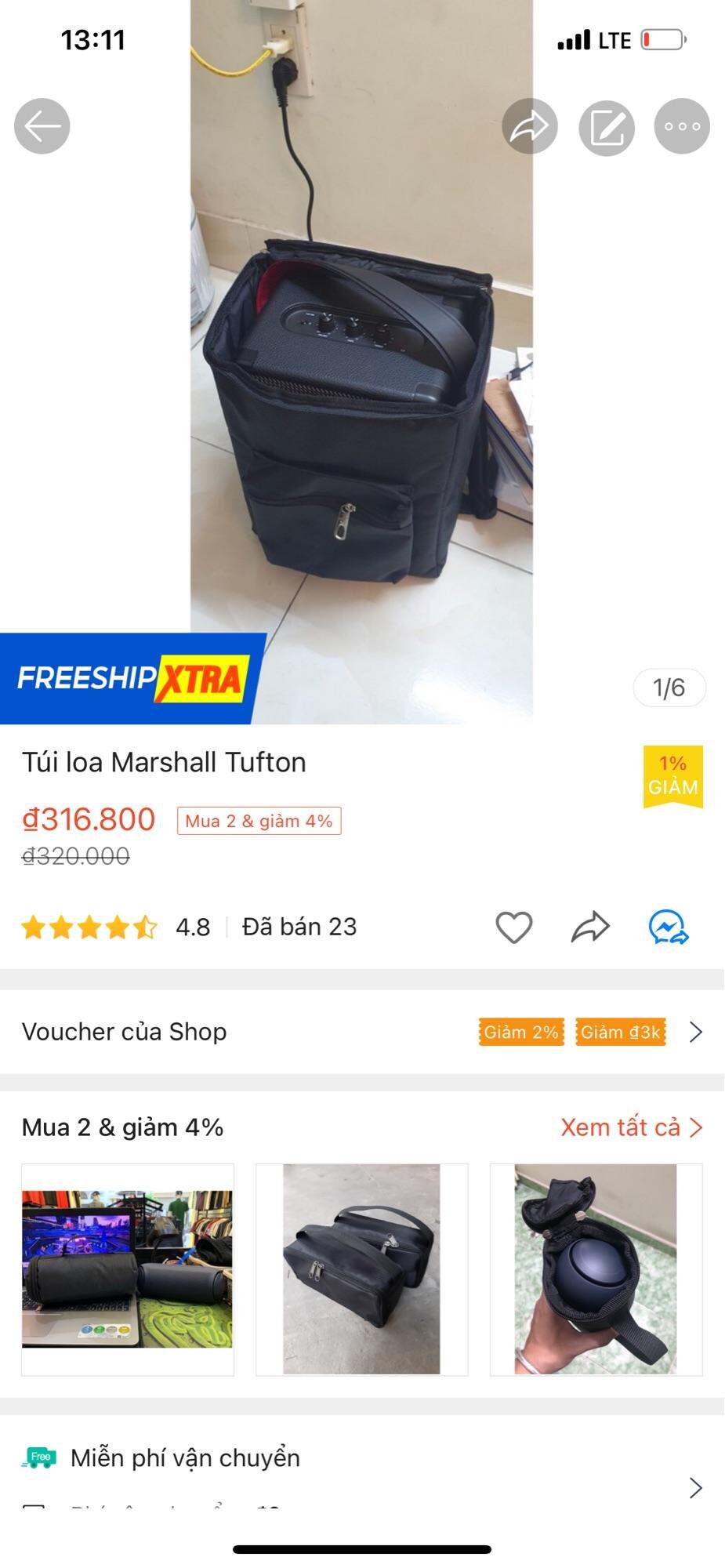Open the round speaker pouch product
Screen dimensions: 725x1568
coord(596,1269)
